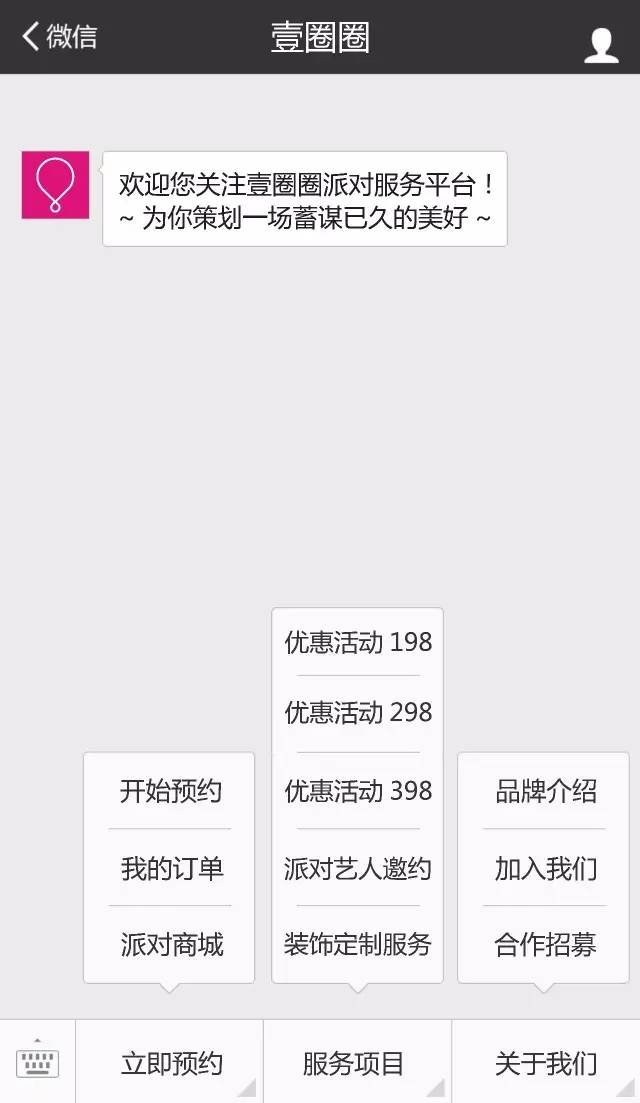View 我的订单
The height and width of the screenshot is (1103, 640).
tap(170, 868)
